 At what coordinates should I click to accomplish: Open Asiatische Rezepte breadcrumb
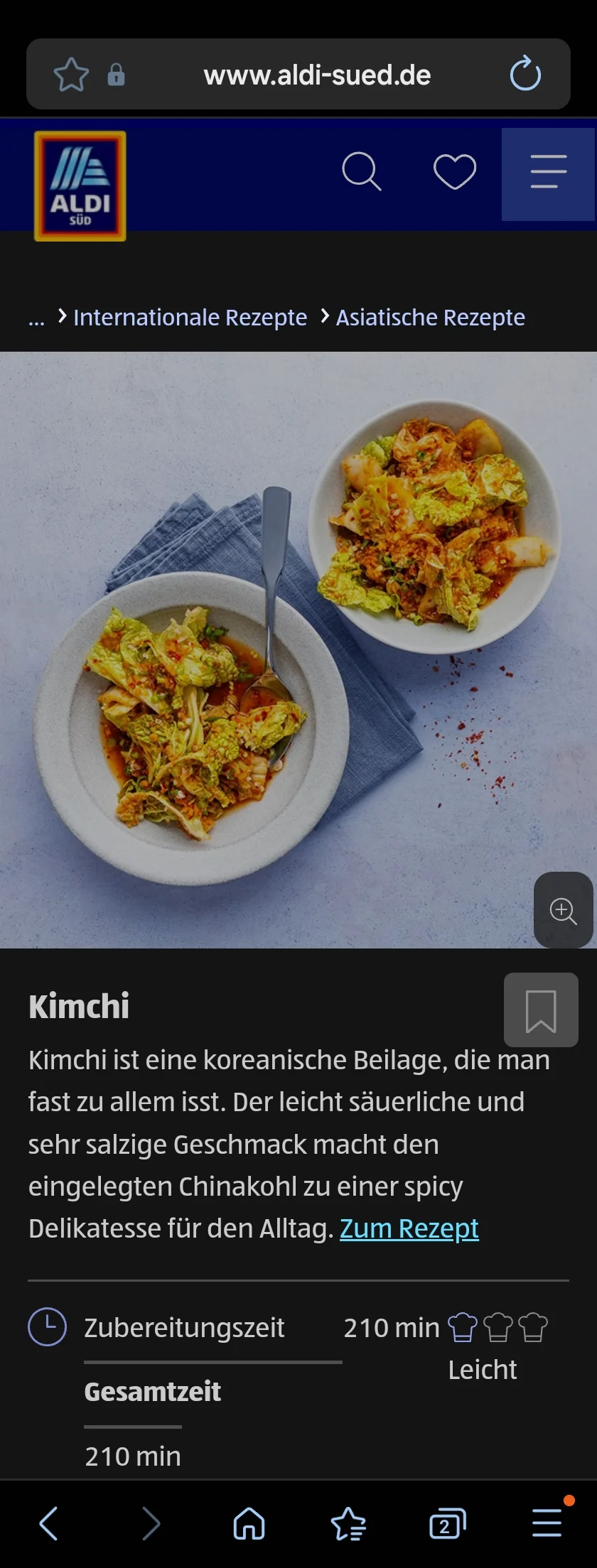[430, 317]
